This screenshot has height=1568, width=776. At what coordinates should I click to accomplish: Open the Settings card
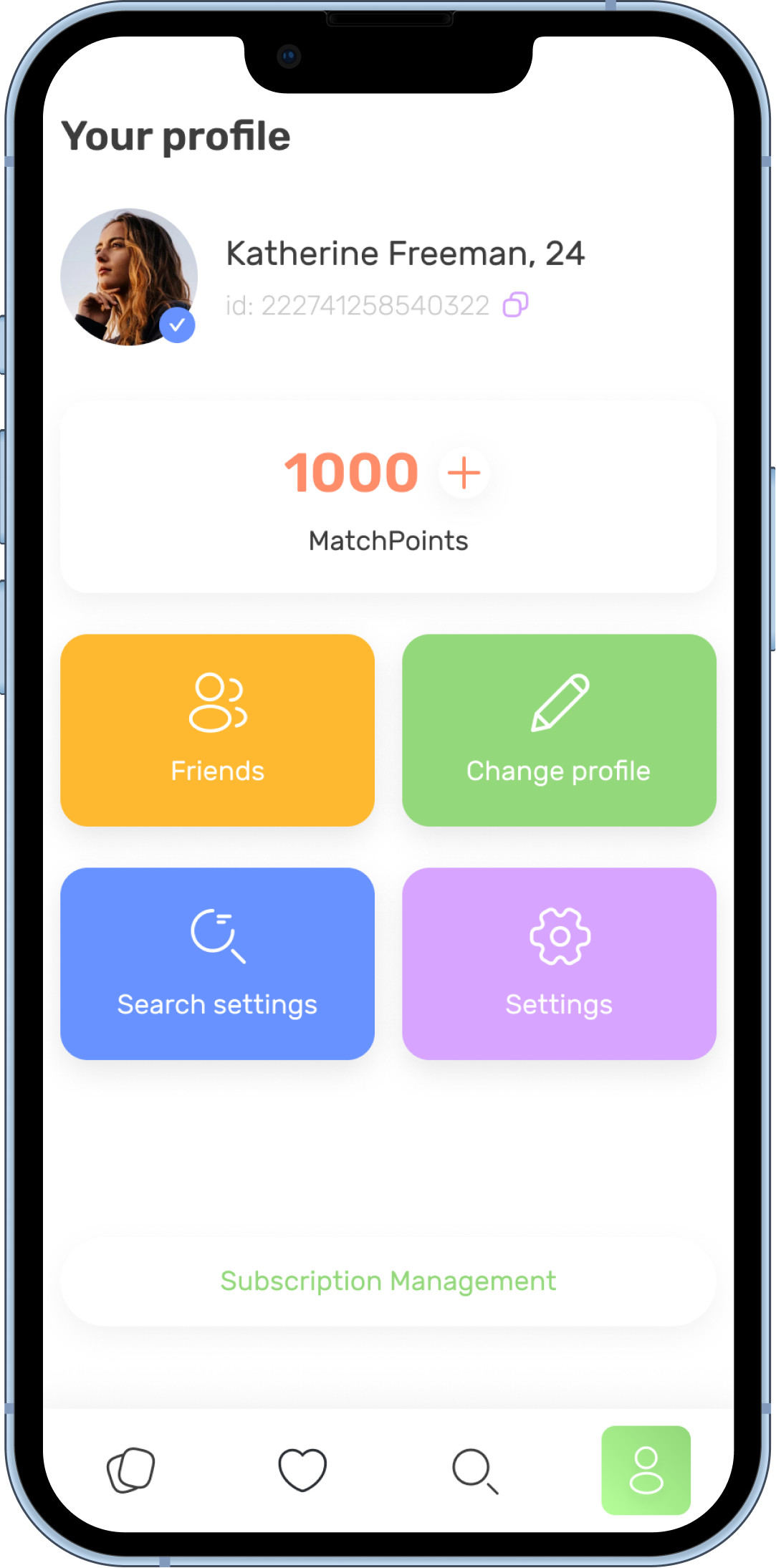[x=559, y=963]
